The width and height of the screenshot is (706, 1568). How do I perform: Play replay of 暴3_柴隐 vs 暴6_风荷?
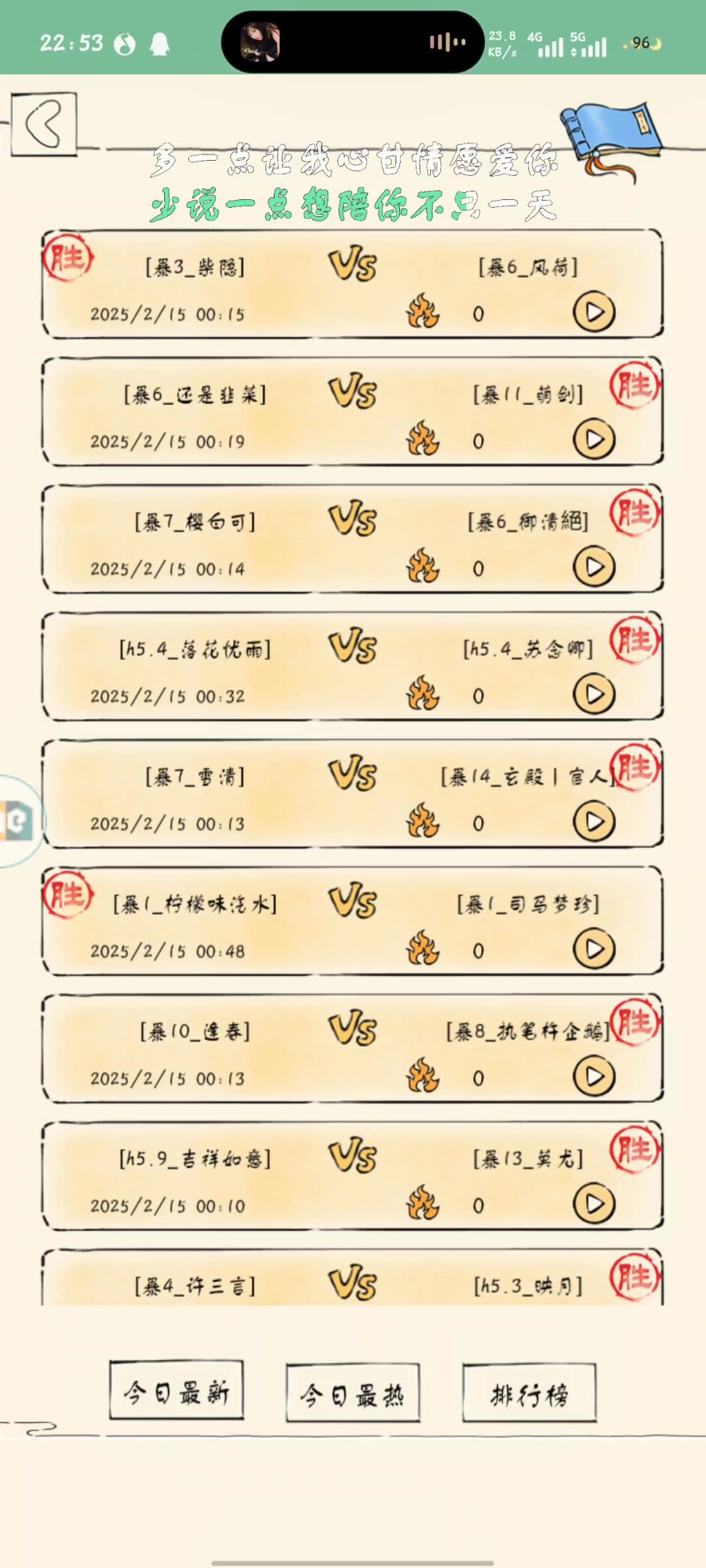coord(594,312)
